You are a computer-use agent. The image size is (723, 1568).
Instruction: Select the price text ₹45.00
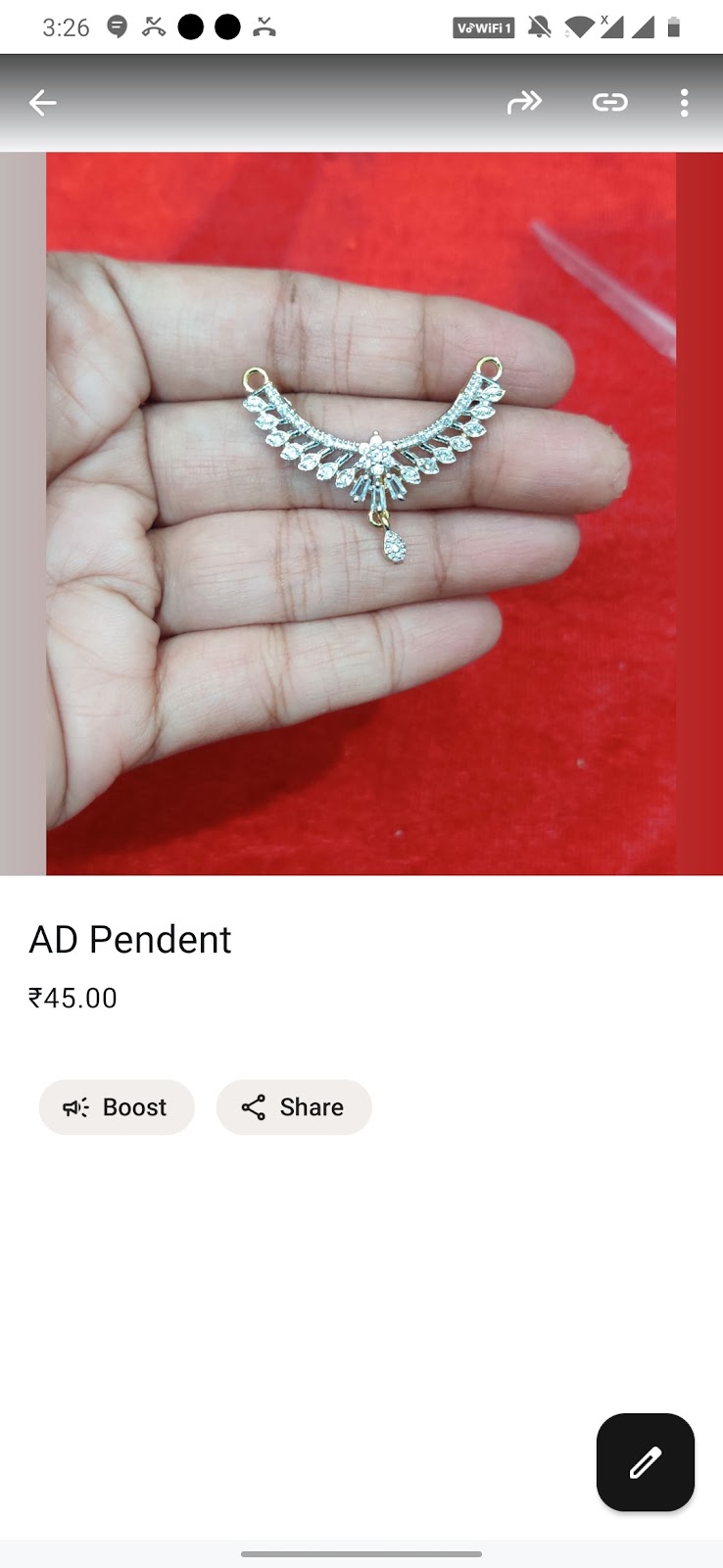[x=72, y=998]
